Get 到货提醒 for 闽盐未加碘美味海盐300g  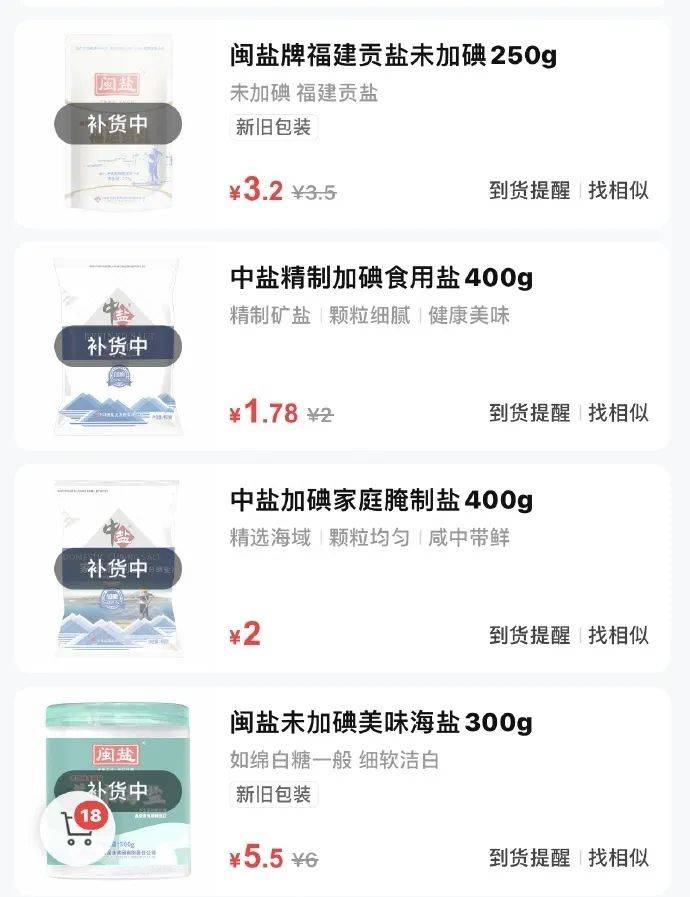529,857
